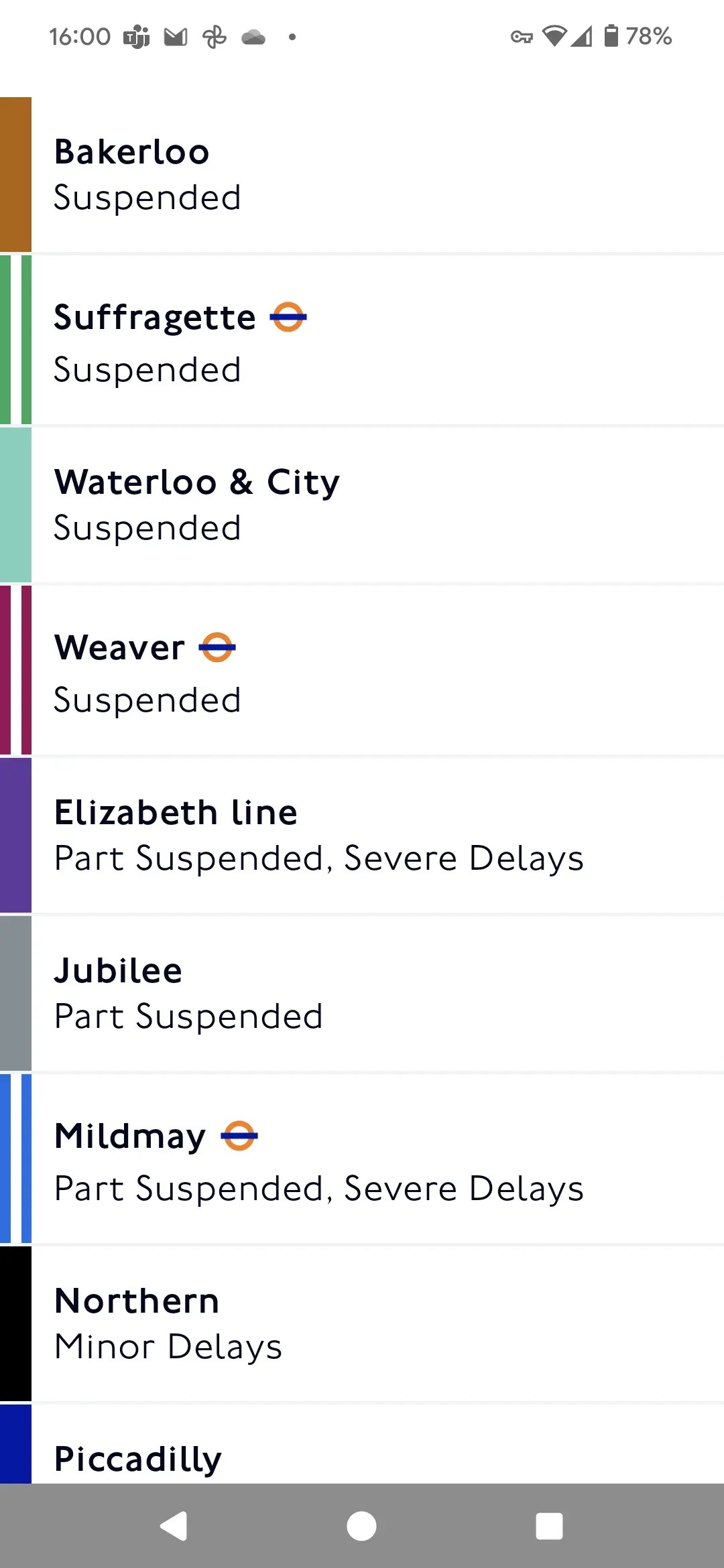Open the Bakerloo line status

click(x=362, y=174)
